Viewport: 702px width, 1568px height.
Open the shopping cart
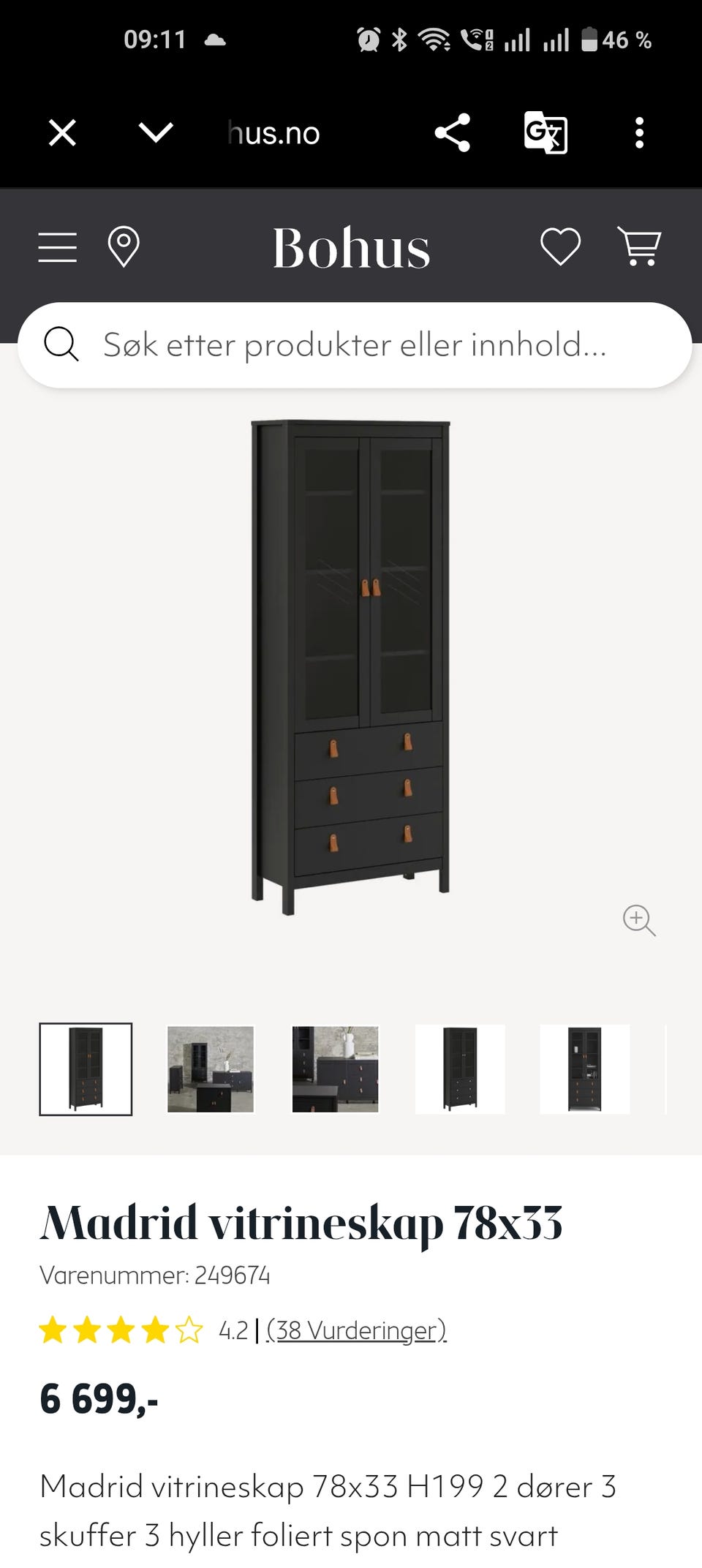click(640, 247)
